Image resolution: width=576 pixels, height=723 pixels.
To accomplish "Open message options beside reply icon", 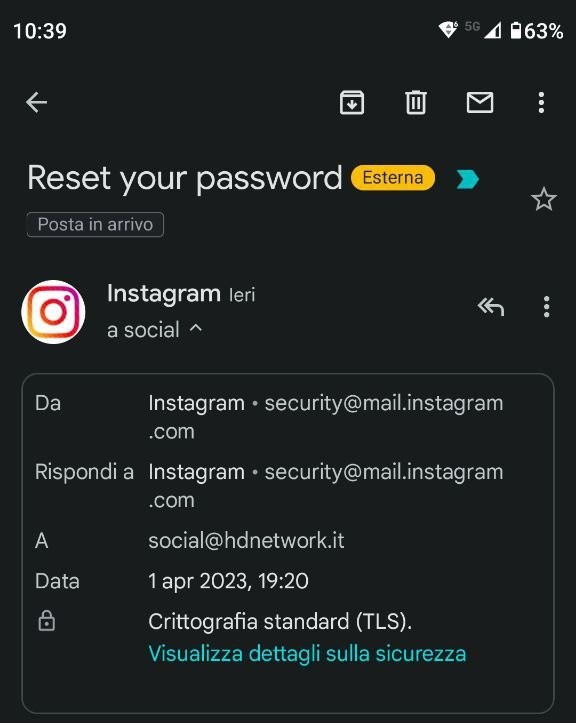I will click(546, 307).
